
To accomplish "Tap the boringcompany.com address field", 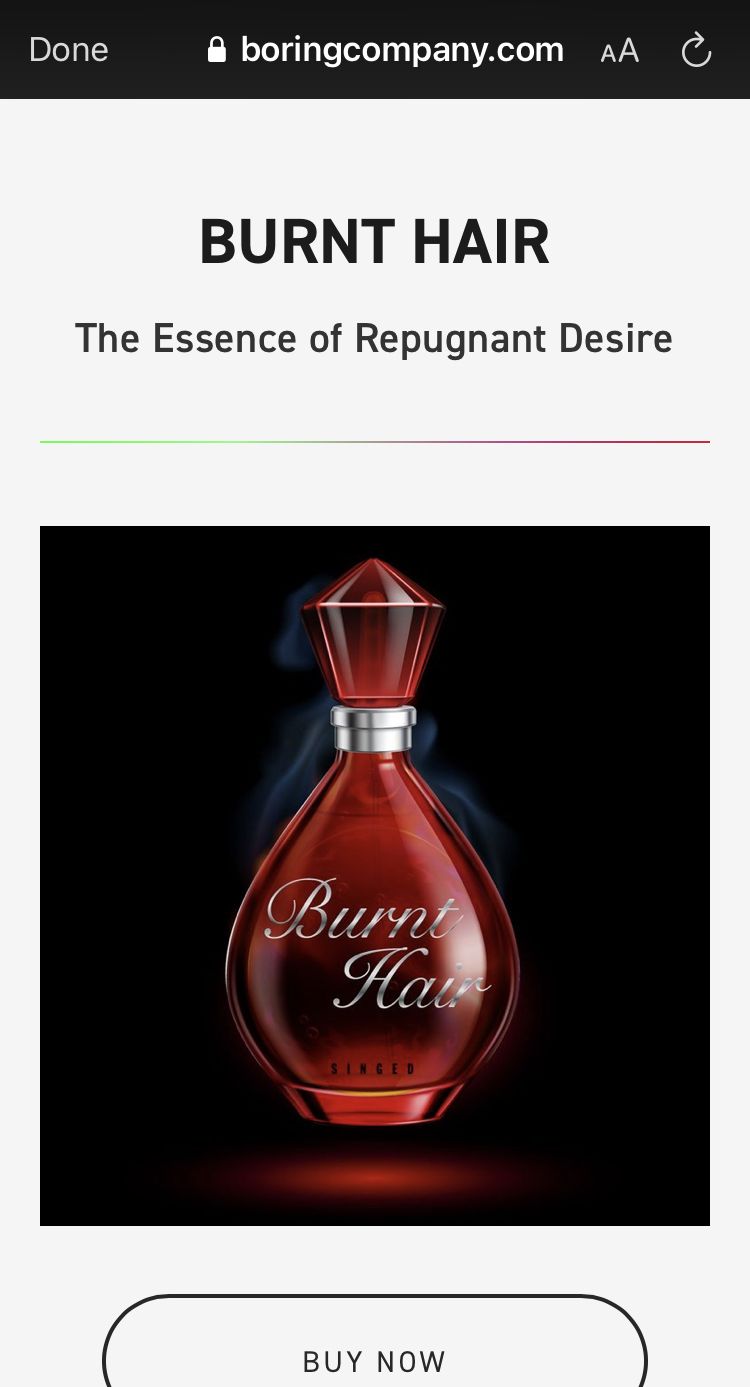I will pyautogui.click(x=400, y=50).
